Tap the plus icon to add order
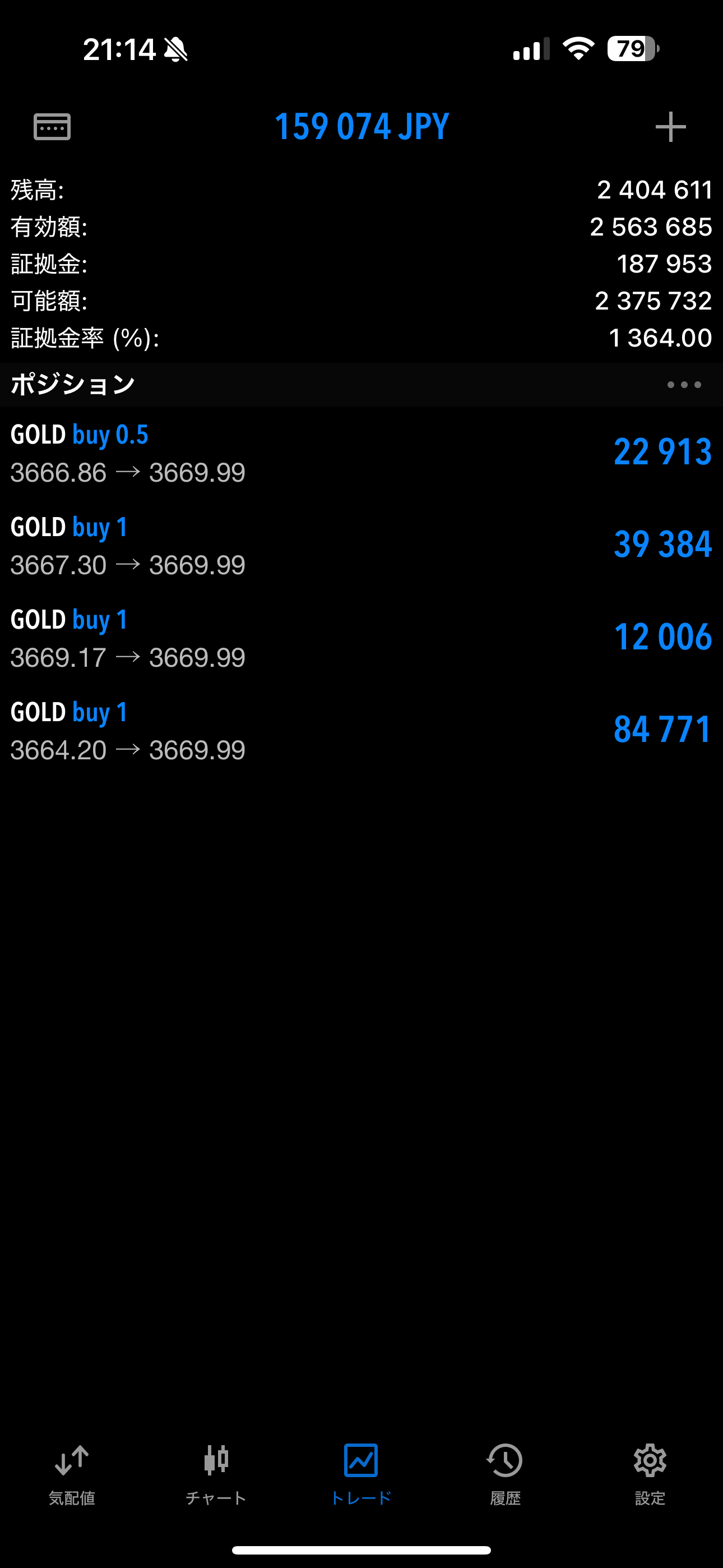 [670, 127]
